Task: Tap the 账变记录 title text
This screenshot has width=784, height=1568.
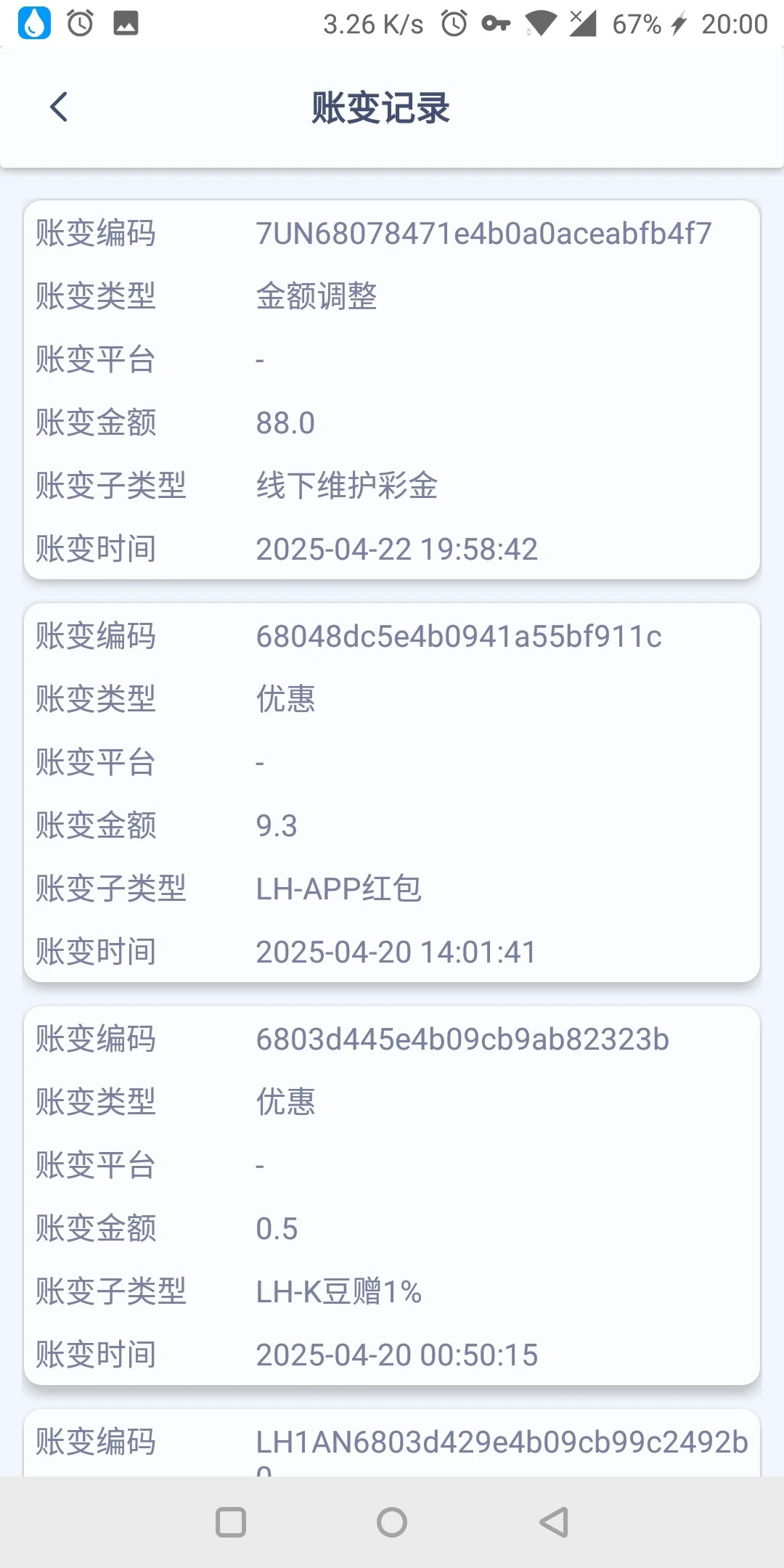Action: coord(380,106)
